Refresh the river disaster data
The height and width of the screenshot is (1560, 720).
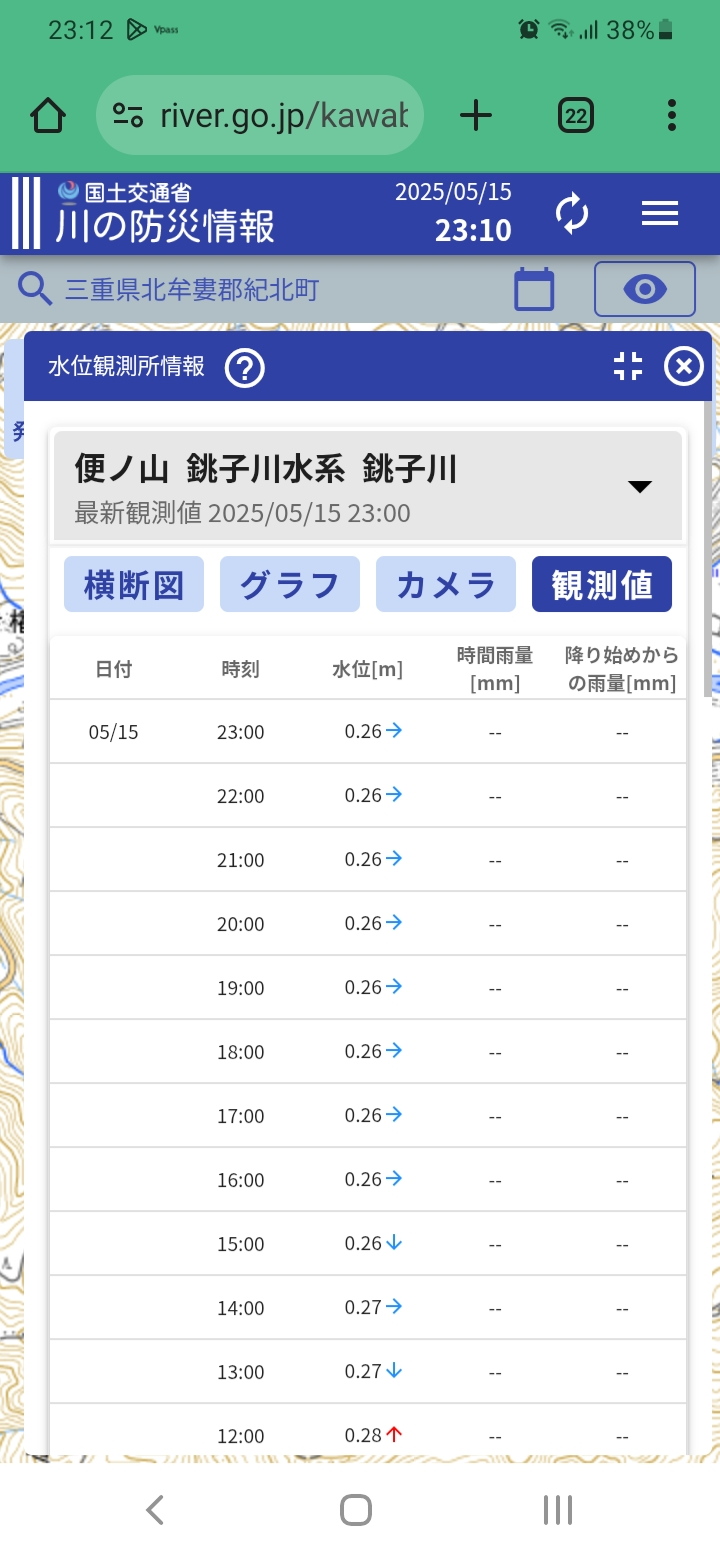click(x=572, y=214)
